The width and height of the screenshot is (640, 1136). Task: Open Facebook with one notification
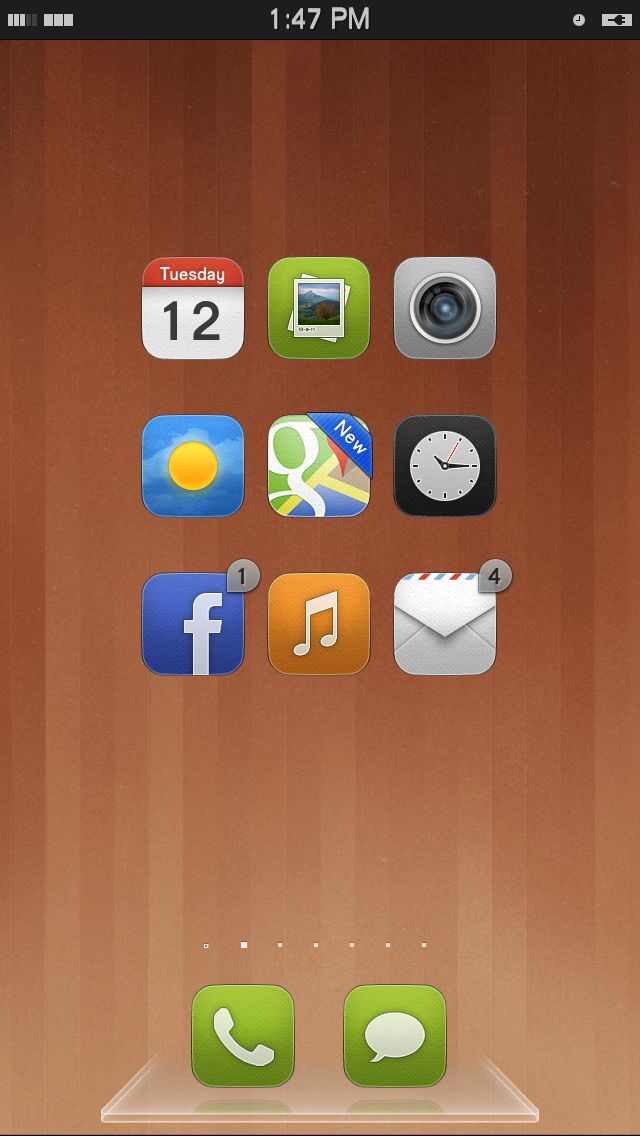pos(193,624)
